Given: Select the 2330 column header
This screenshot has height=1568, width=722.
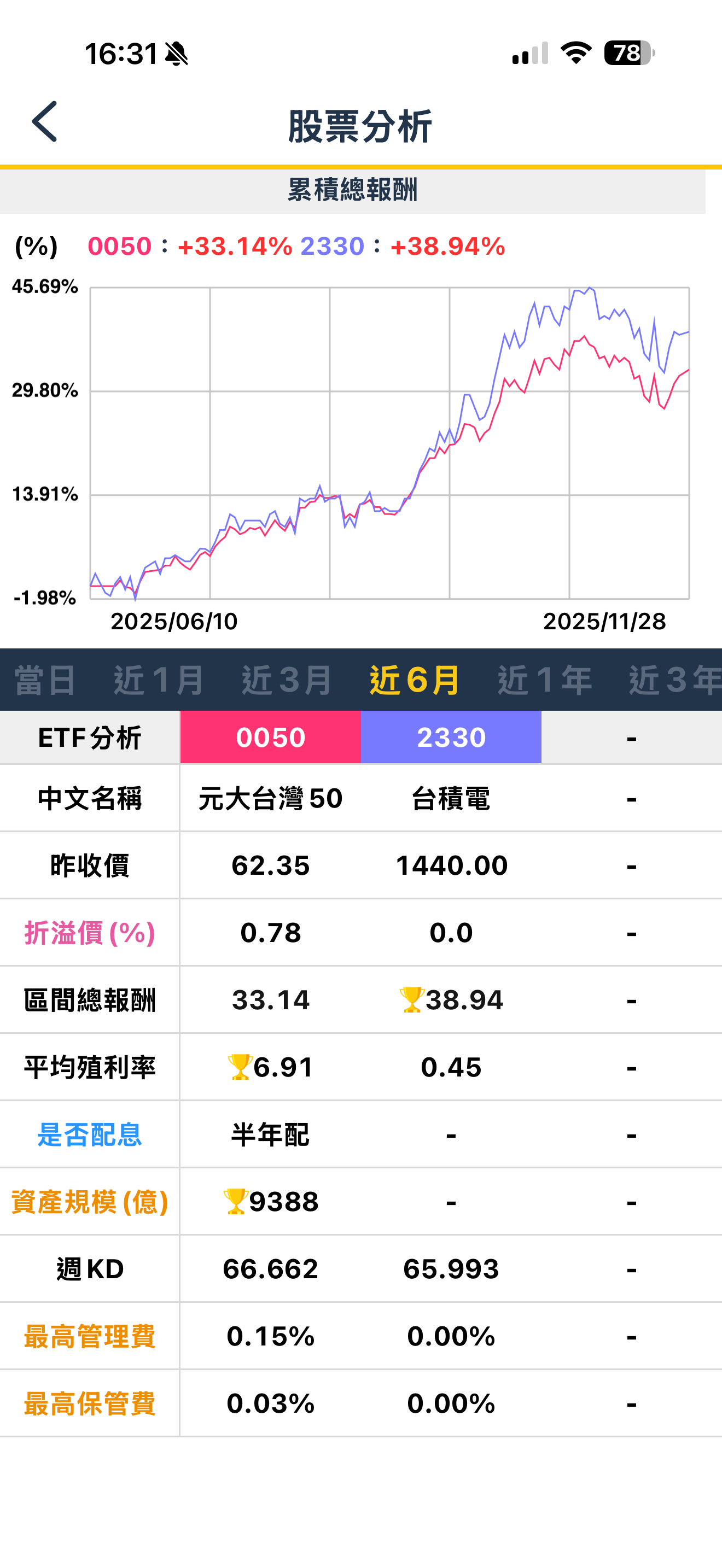Looking at the screenshot, I should point(451,737).
